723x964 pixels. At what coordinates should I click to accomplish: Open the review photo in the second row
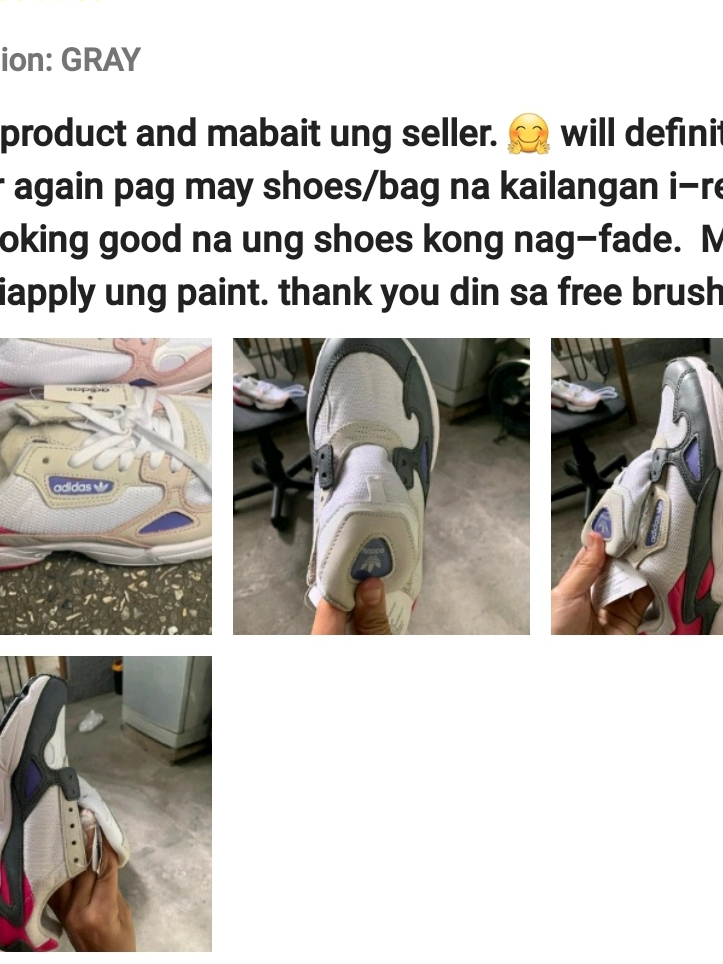(x=106, y=804)
